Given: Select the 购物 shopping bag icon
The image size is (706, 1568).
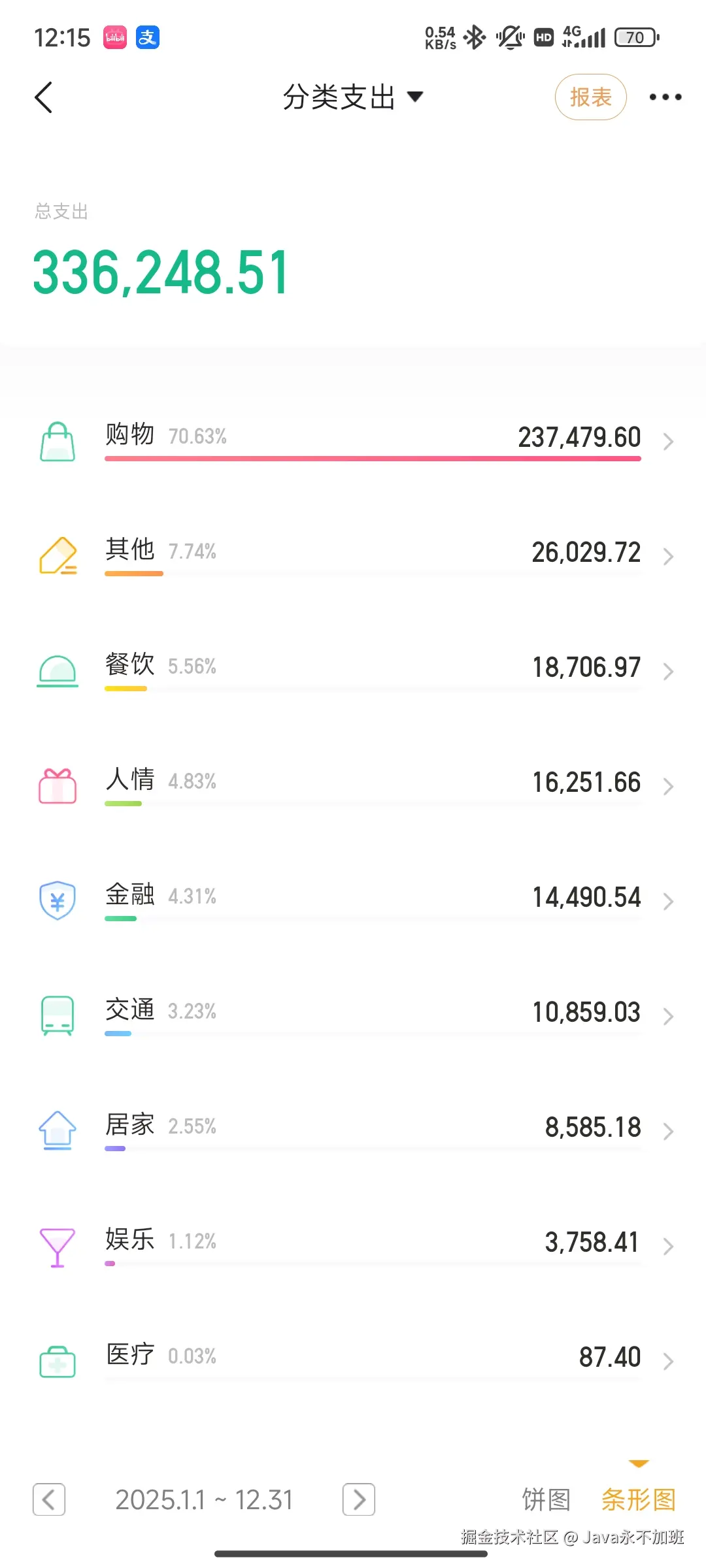Looking at the screenshot, I should coord(58,440).
